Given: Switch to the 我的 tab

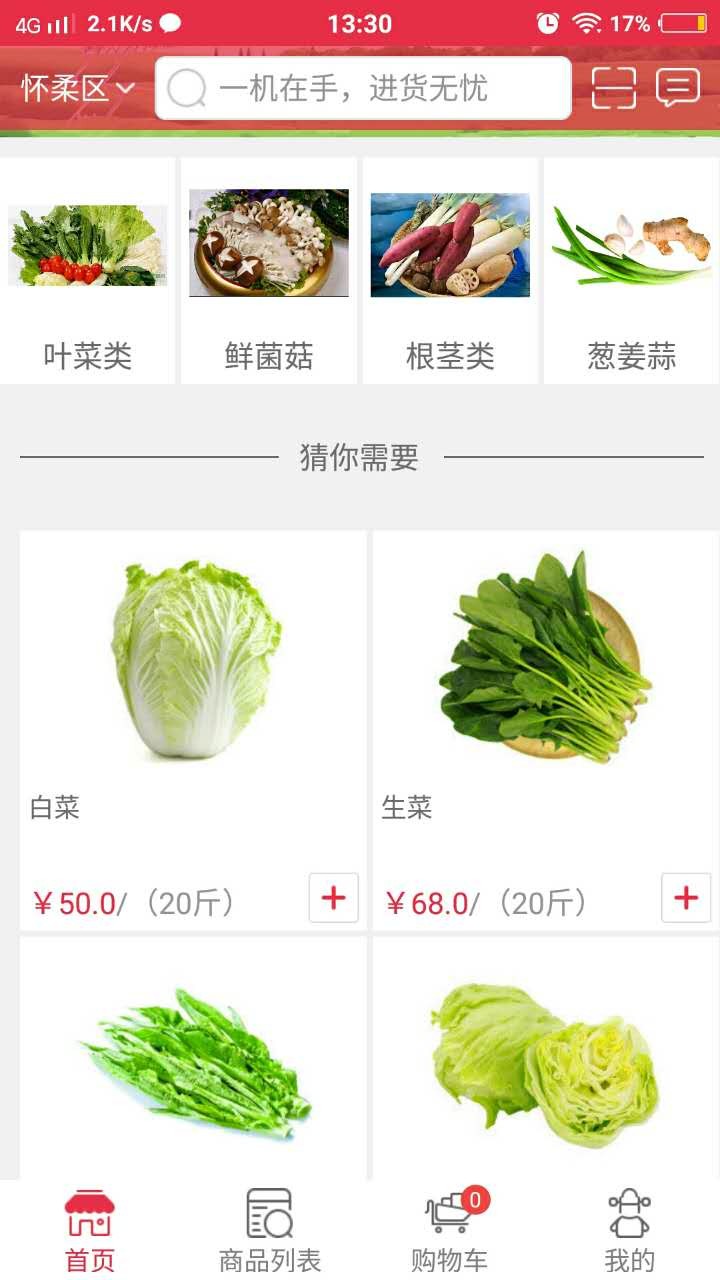Looking at the screenshot, I should [x=630, y=1231].
